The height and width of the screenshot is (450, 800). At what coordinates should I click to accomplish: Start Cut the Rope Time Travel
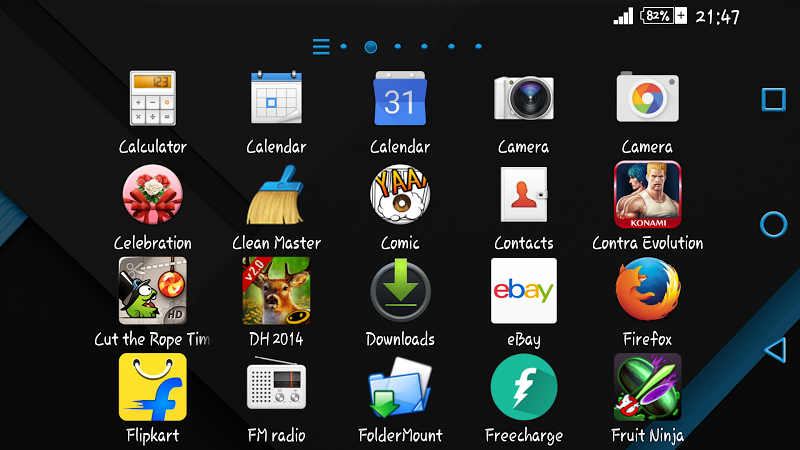(x=152, y=290)
